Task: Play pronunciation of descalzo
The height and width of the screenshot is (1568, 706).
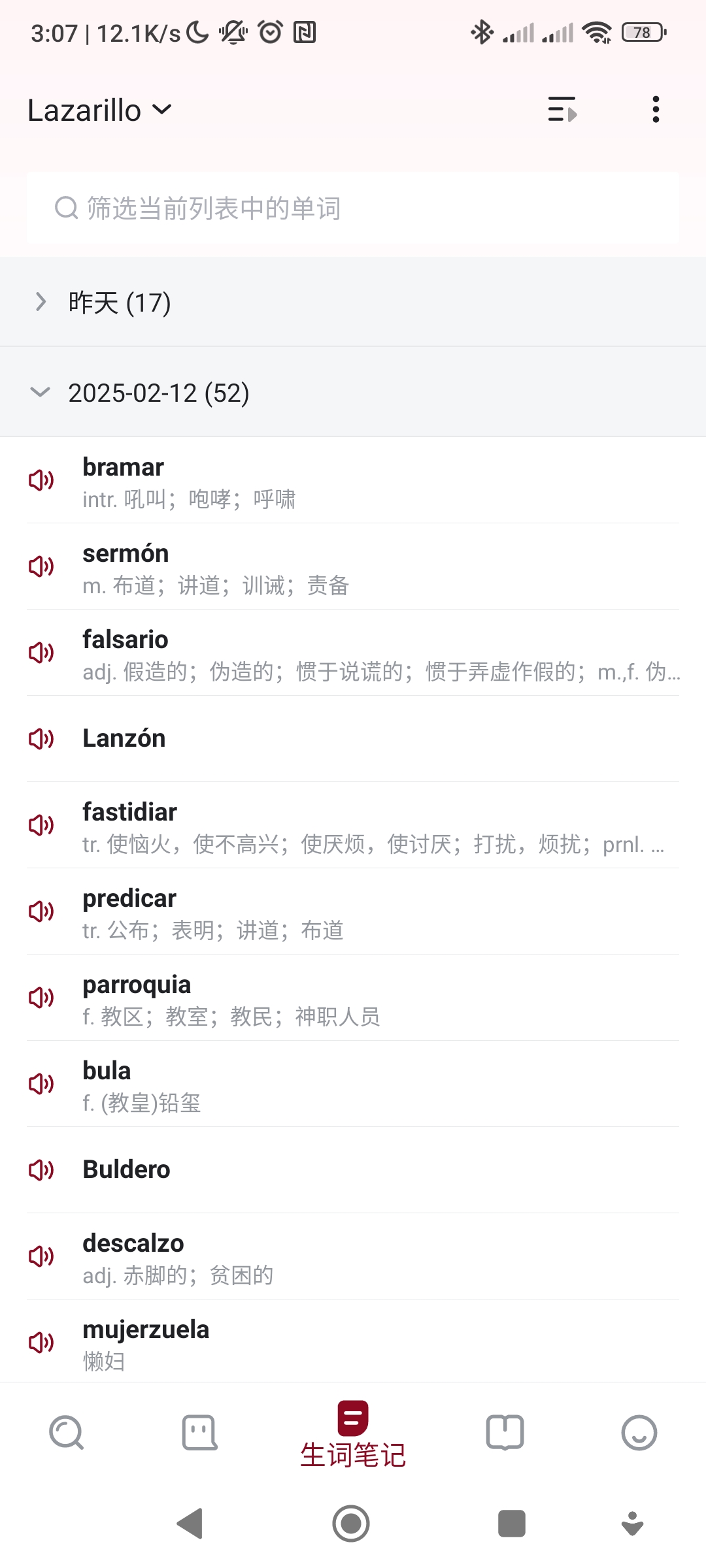Action: click(41, 1256)
